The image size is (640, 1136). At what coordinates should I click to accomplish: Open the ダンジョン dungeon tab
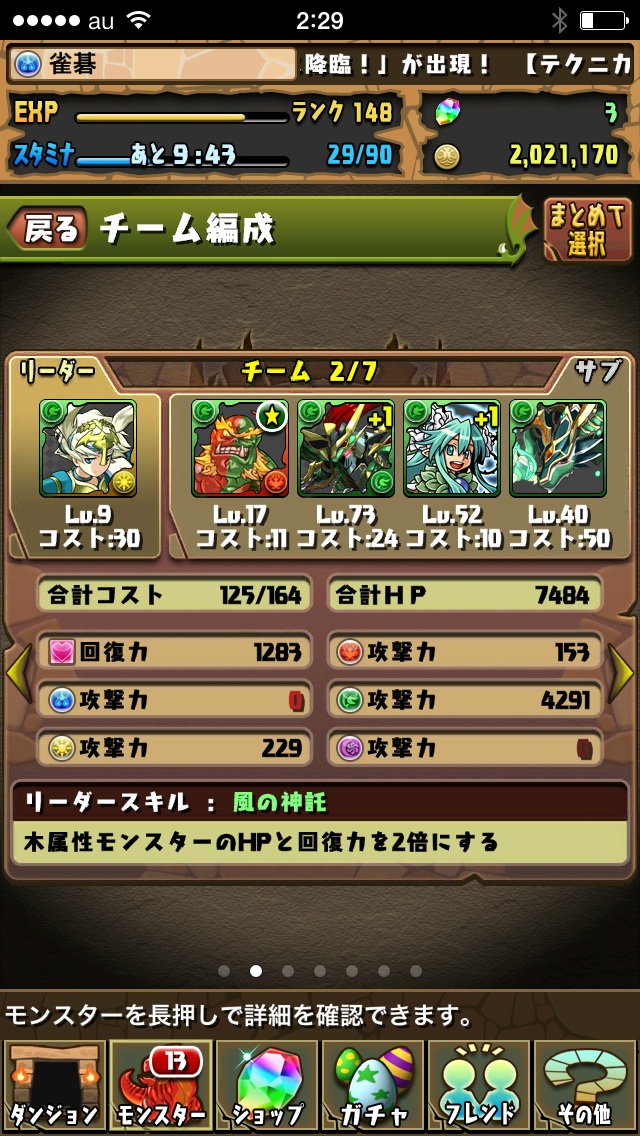[53, 1085]
